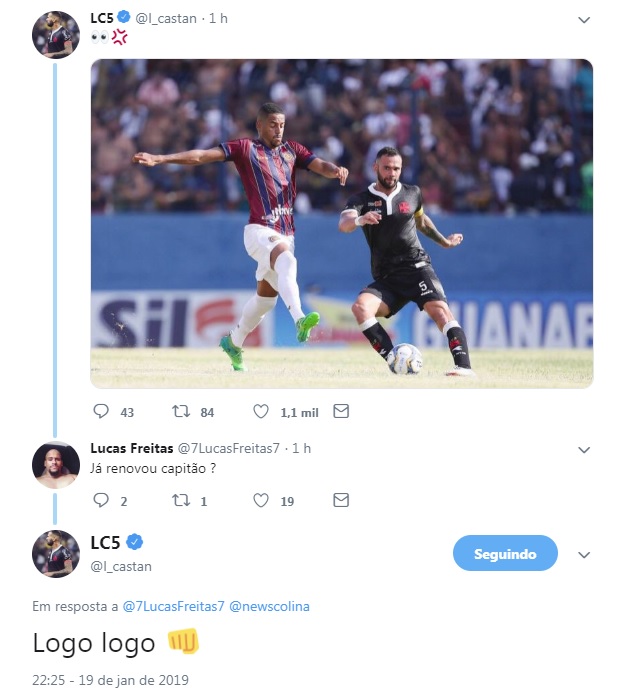Like Lucas Freitas's tweet with 19 likes
Image resolution: width=623 pixels, height=695 pixels.
tap(261, 500)
